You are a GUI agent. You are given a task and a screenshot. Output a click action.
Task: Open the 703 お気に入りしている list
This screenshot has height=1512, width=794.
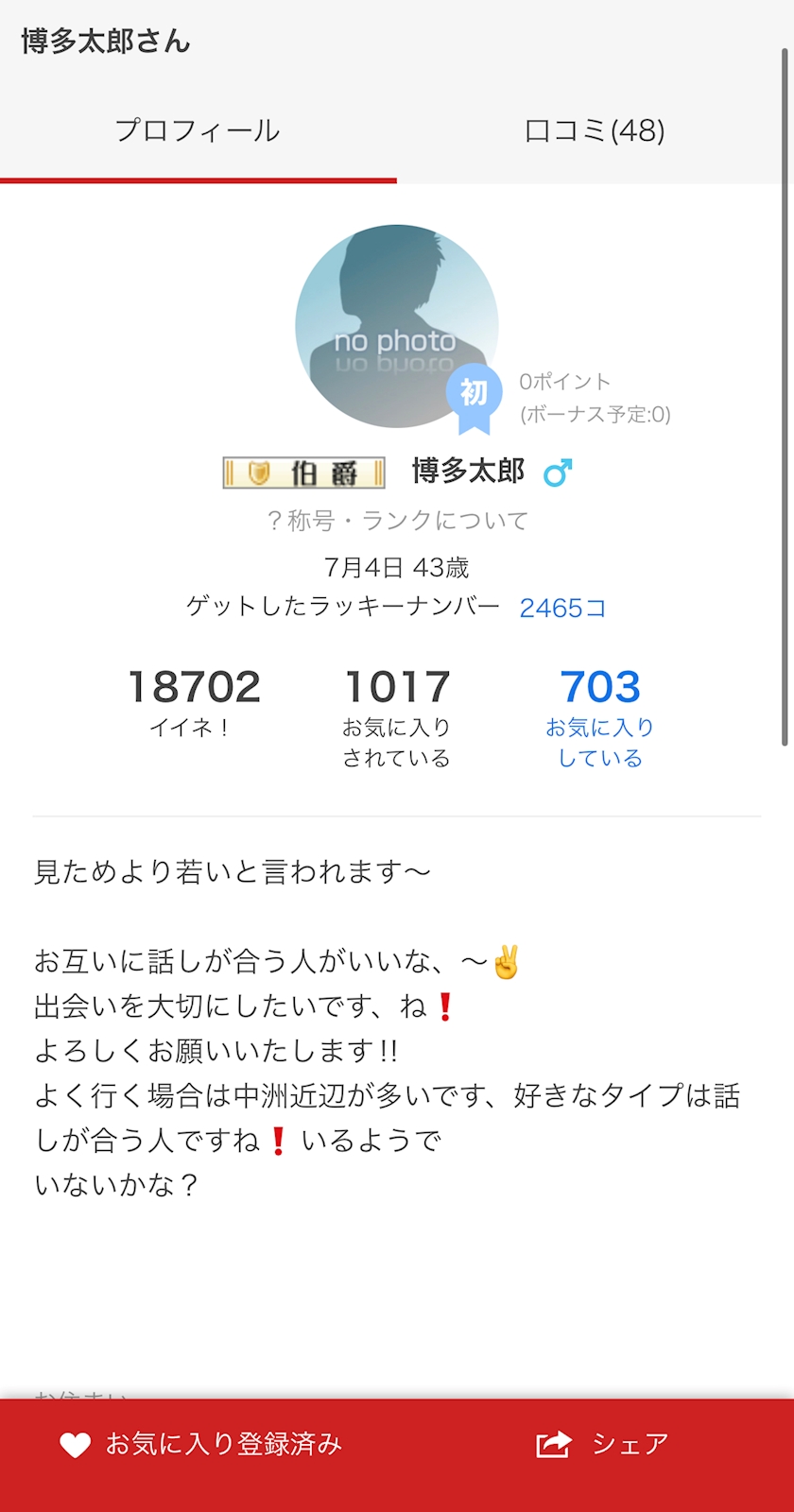[599, 715]
